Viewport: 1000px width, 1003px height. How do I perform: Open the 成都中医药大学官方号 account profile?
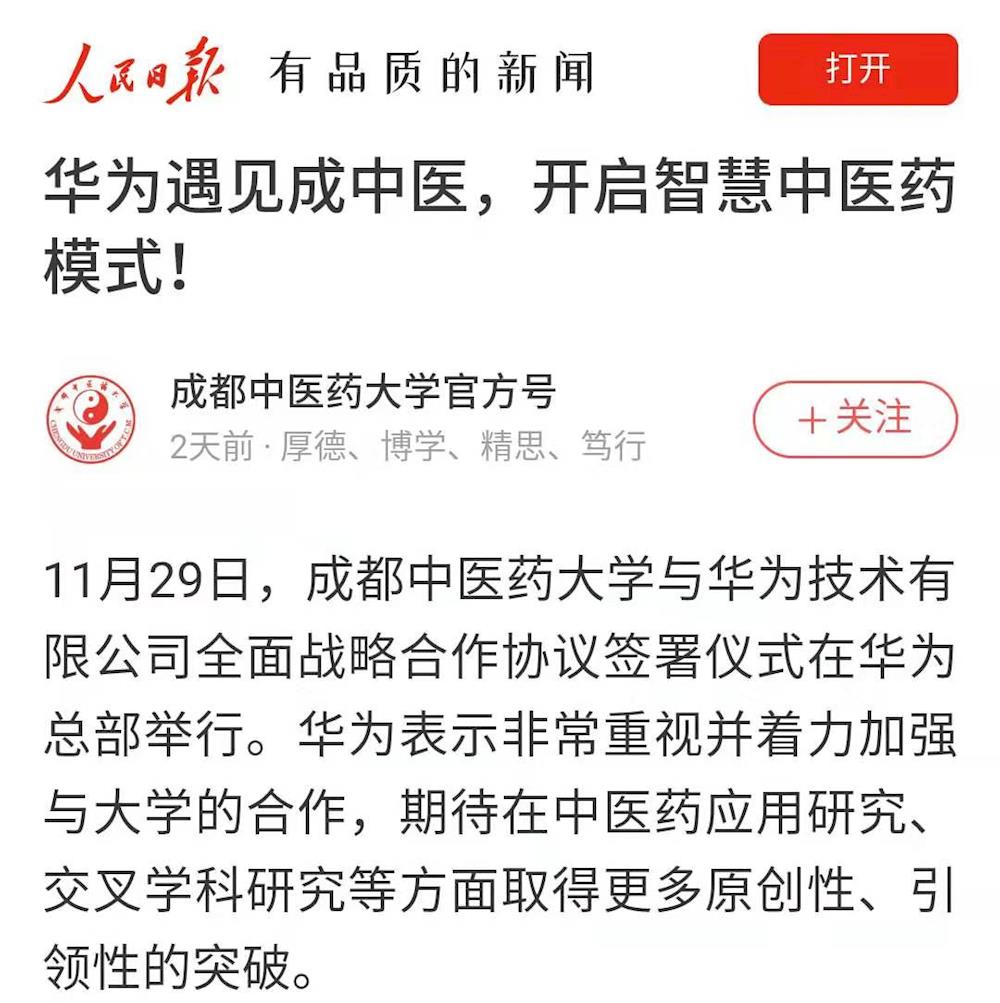click(362, 393)
